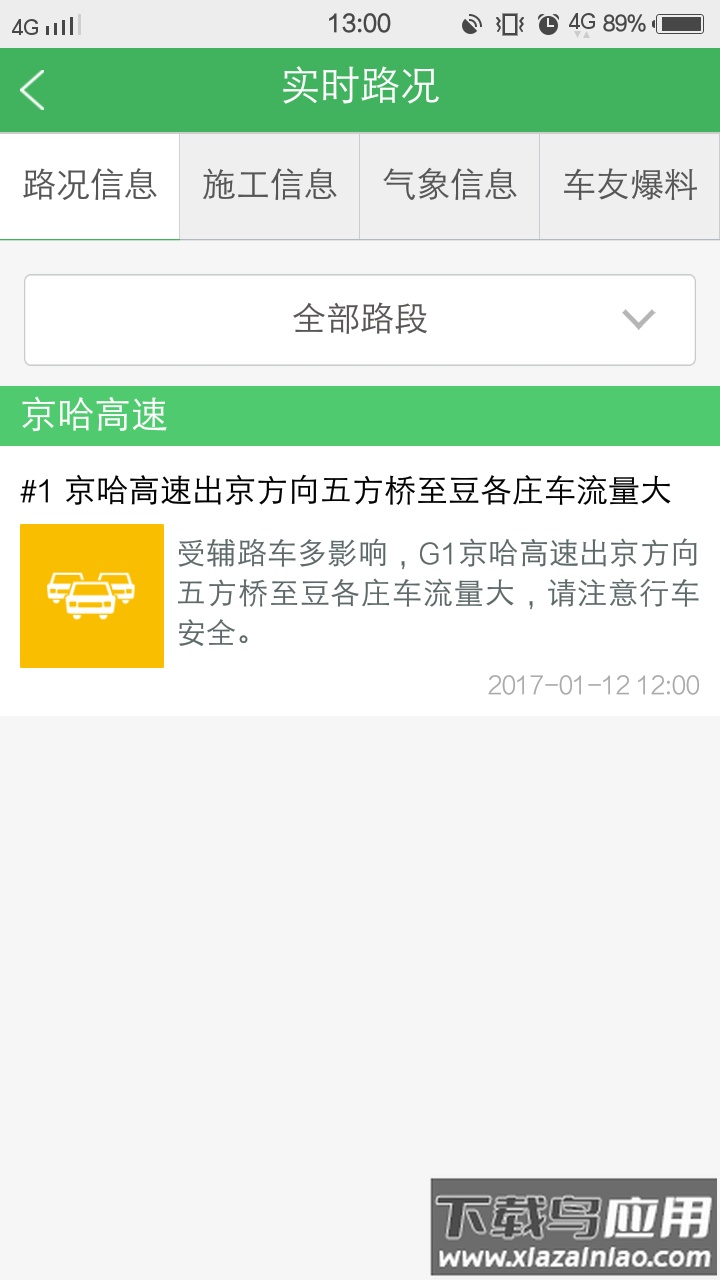Image resolution: width=720 pixels, height=1280 pixels.
Task: Click the yellow traffic congestion icon
Action: coord(91,595)
